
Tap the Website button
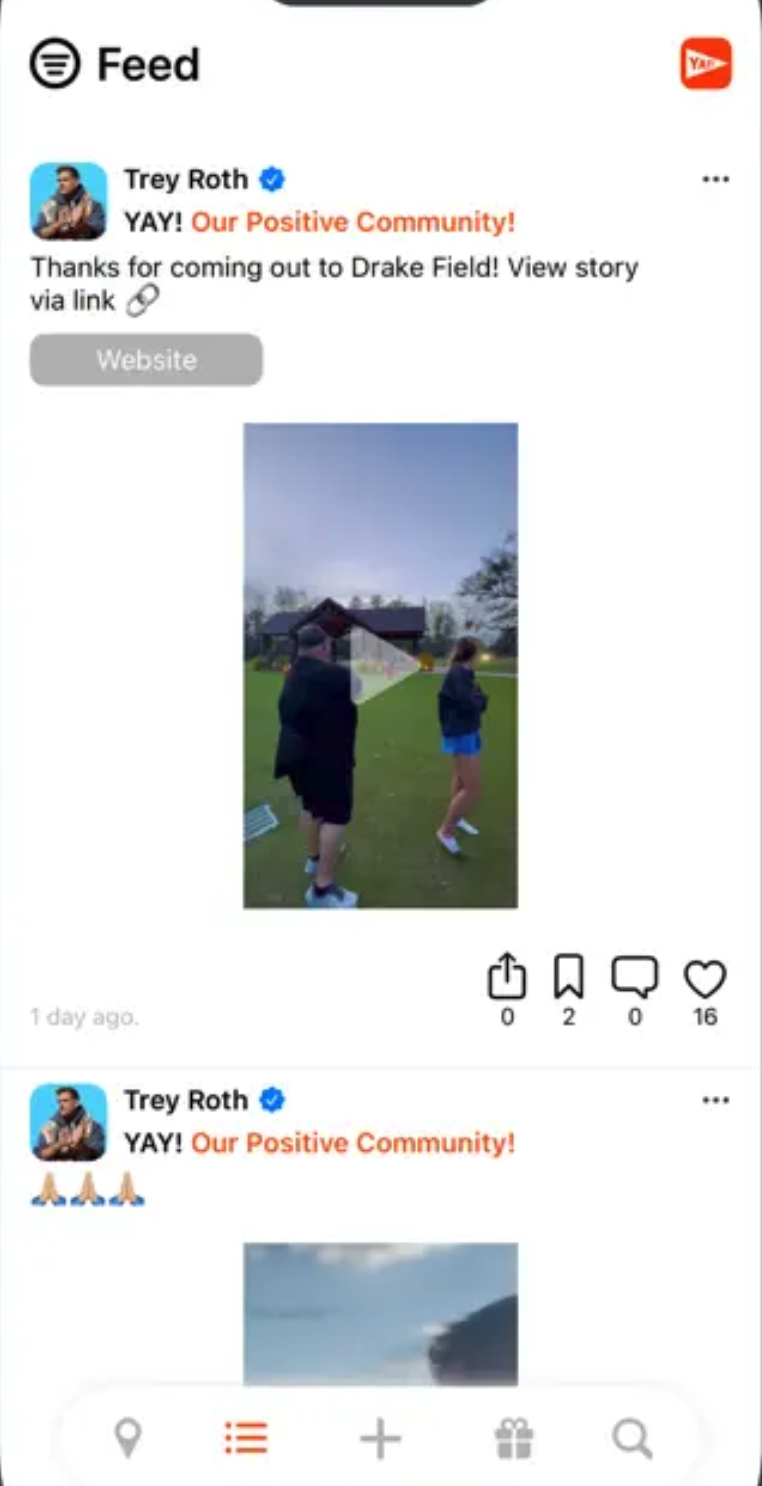coord(146,360)
